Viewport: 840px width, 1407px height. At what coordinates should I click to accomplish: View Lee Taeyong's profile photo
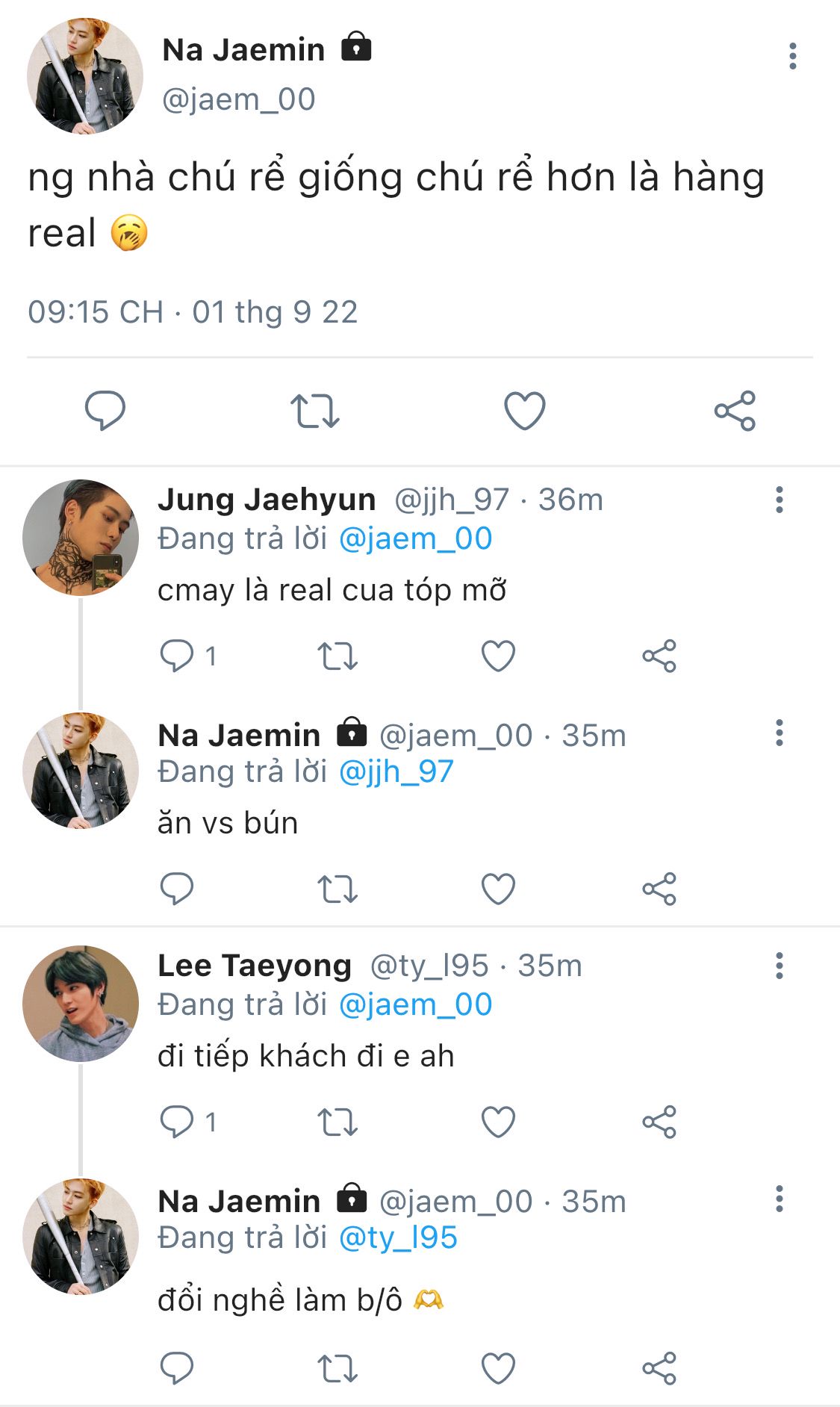pyautogui.click(x=81, y=1004)
